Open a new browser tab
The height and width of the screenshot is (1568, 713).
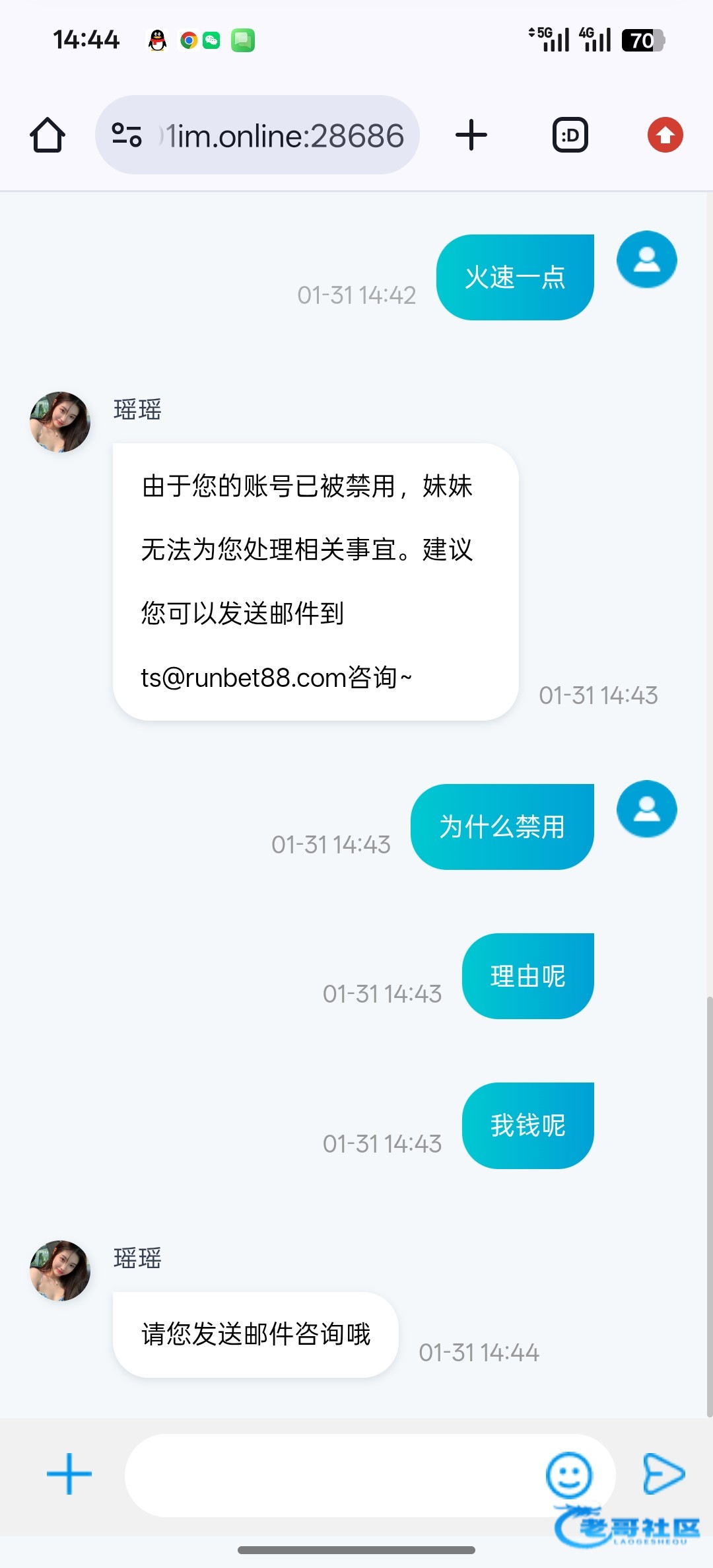click(x=471, y=135)
